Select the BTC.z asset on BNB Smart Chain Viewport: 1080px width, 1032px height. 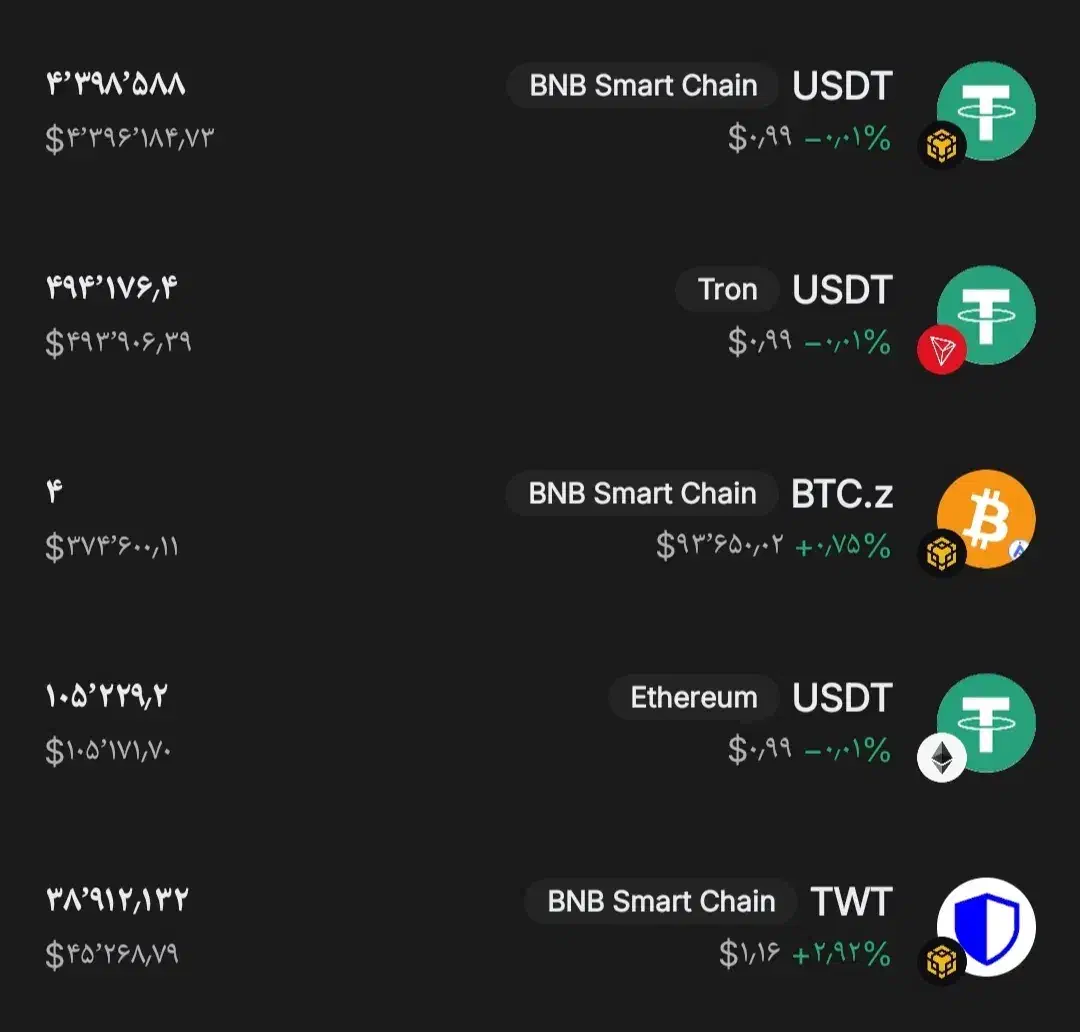point(840,495)
